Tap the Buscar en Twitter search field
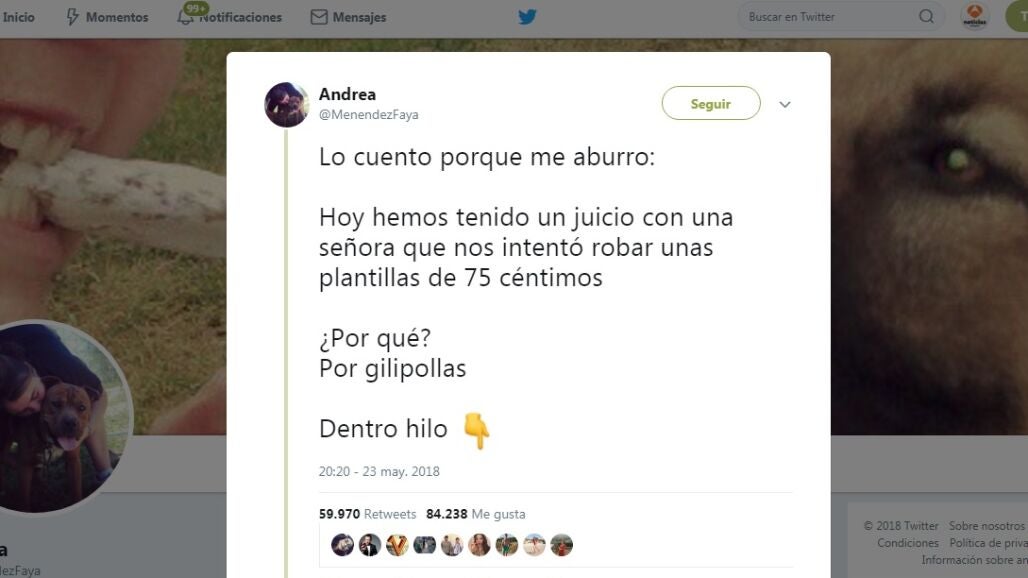The width and height of the screenshot is (1028, 578). pyautogui.click(x=828, y=17)
